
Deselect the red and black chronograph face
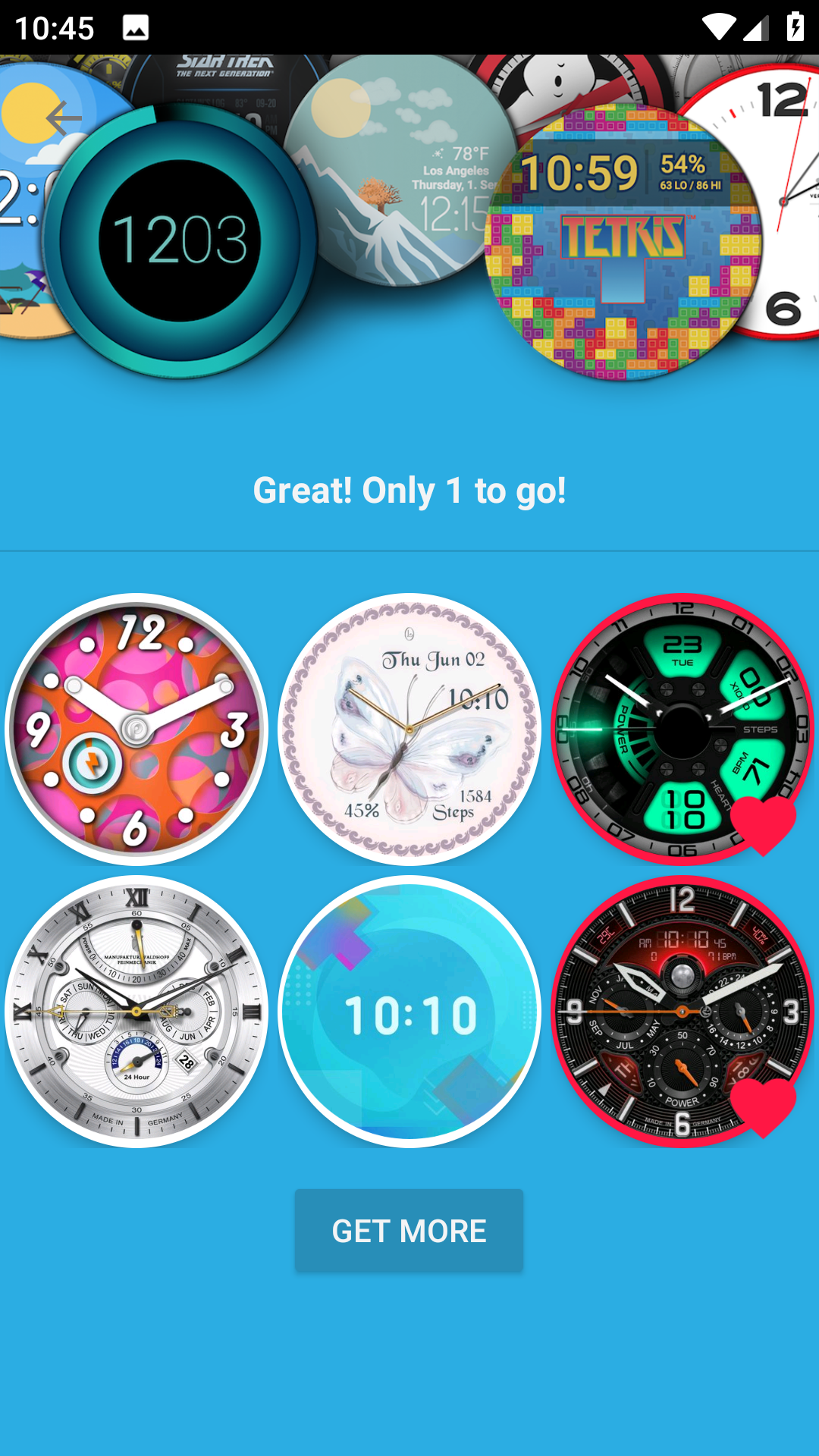[682, 1011]
